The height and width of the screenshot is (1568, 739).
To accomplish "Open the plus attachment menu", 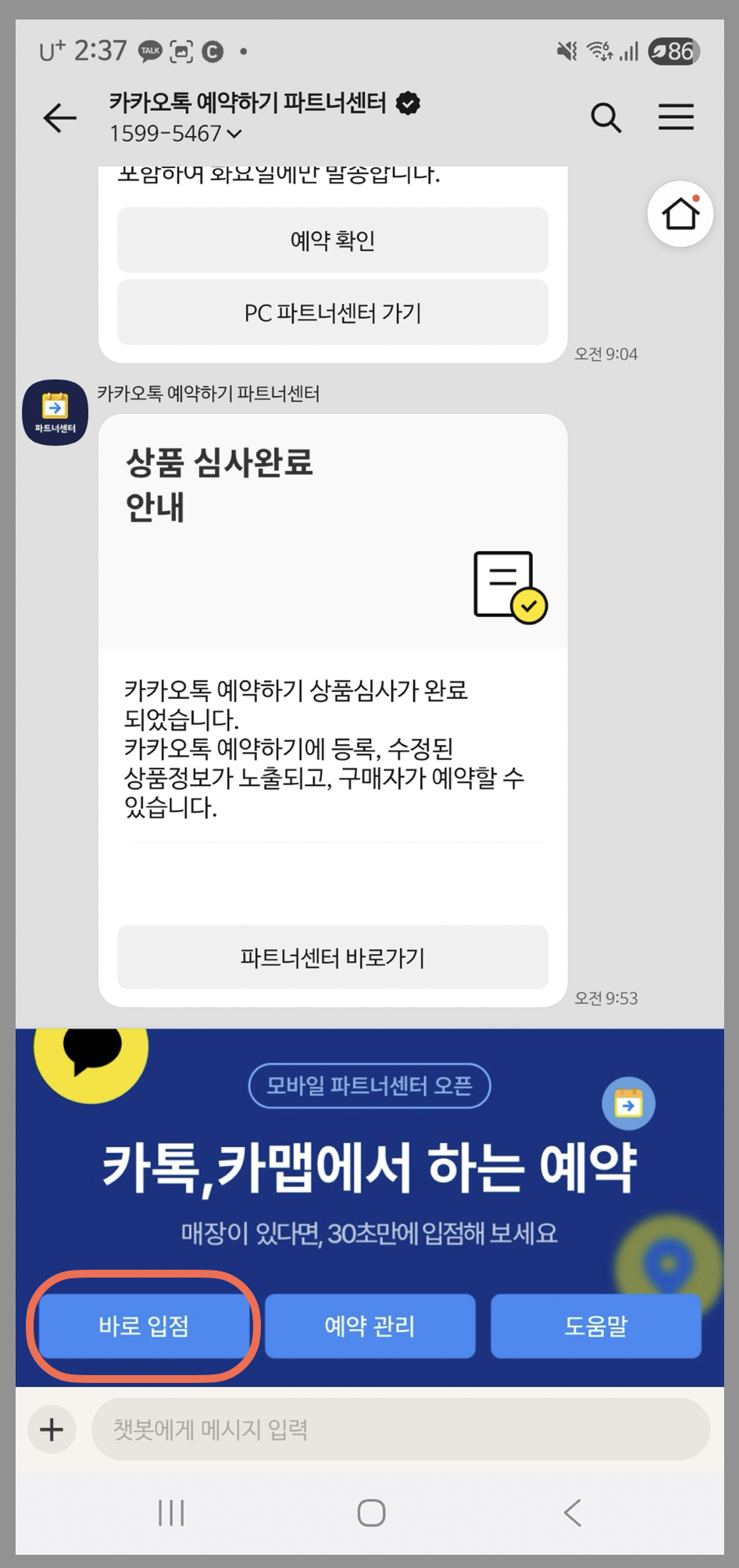I will tap(52, 1430).
